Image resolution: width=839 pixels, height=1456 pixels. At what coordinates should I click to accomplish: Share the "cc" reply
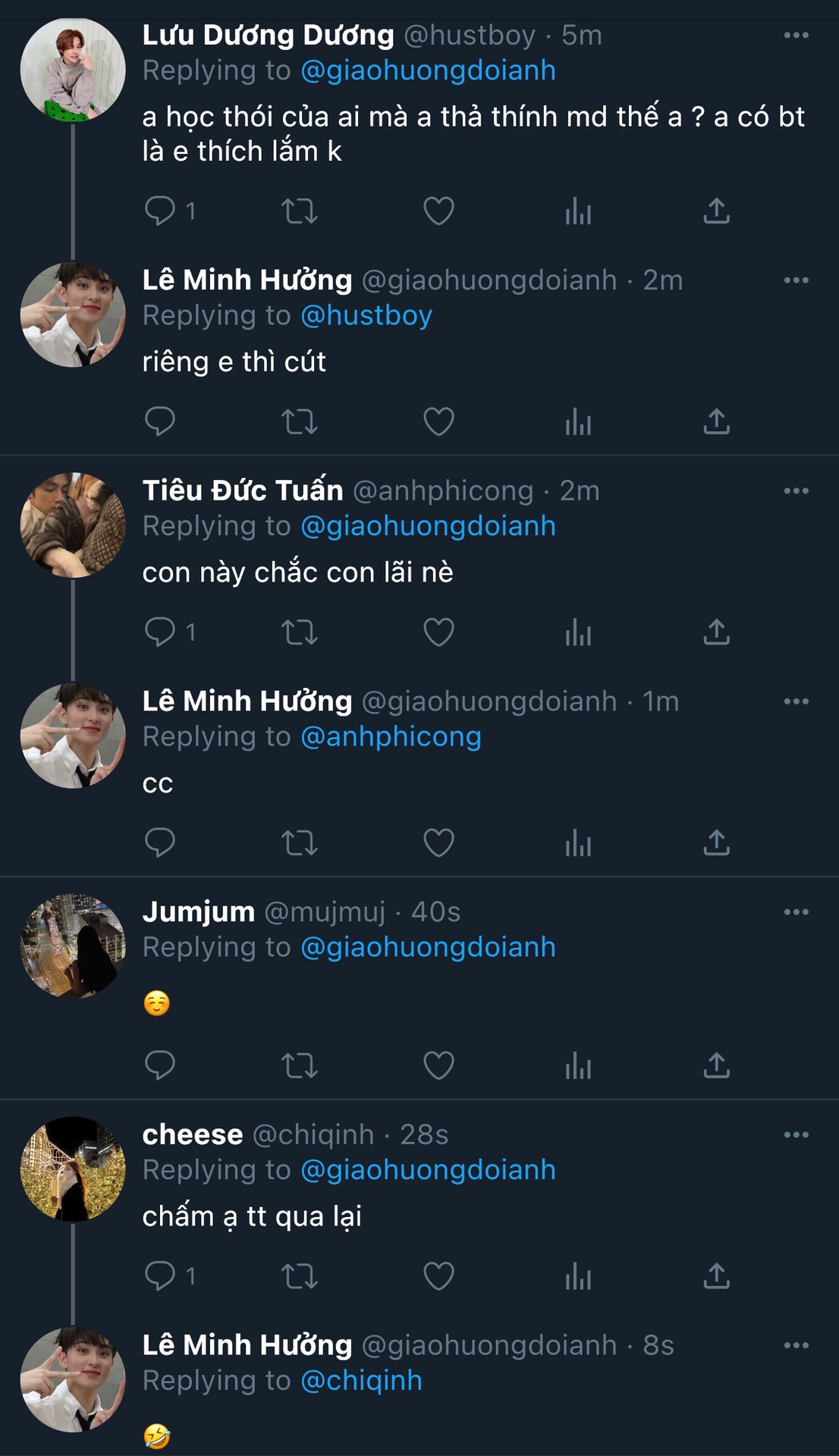pos(716,843)
